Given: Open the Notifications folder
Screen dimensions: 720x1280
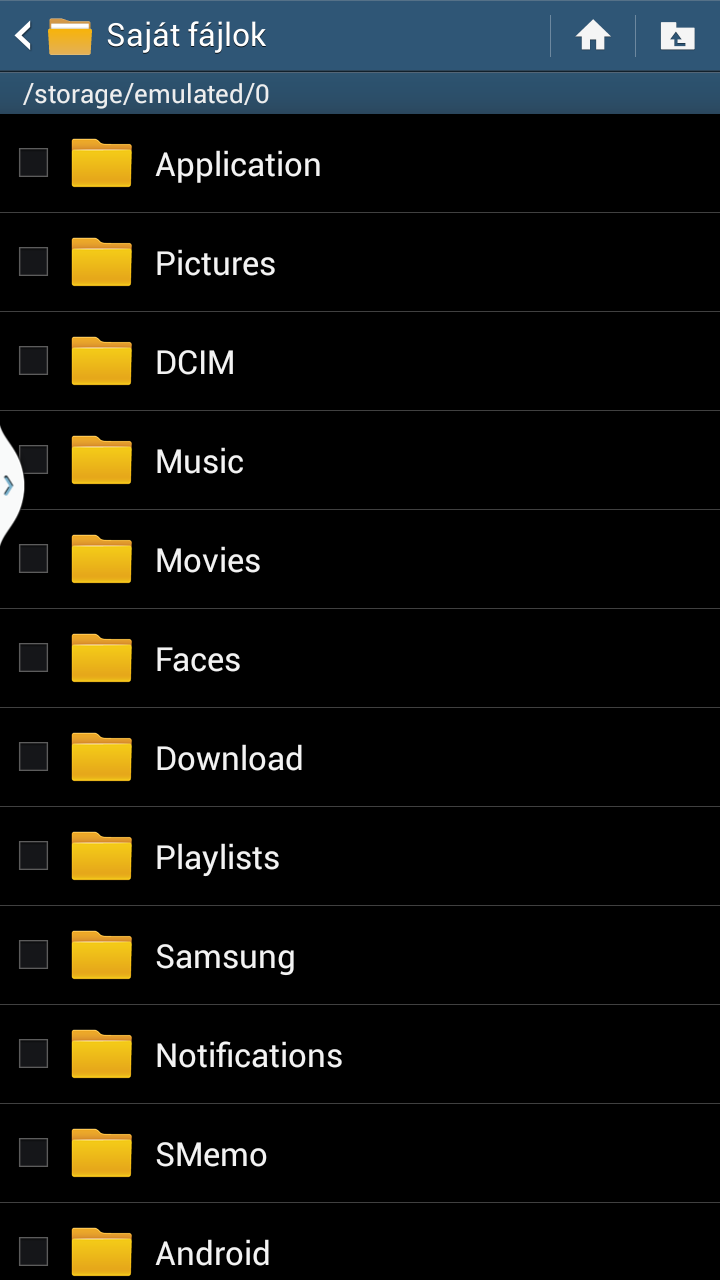Looking at the screenshot, I should (249, 1056).
